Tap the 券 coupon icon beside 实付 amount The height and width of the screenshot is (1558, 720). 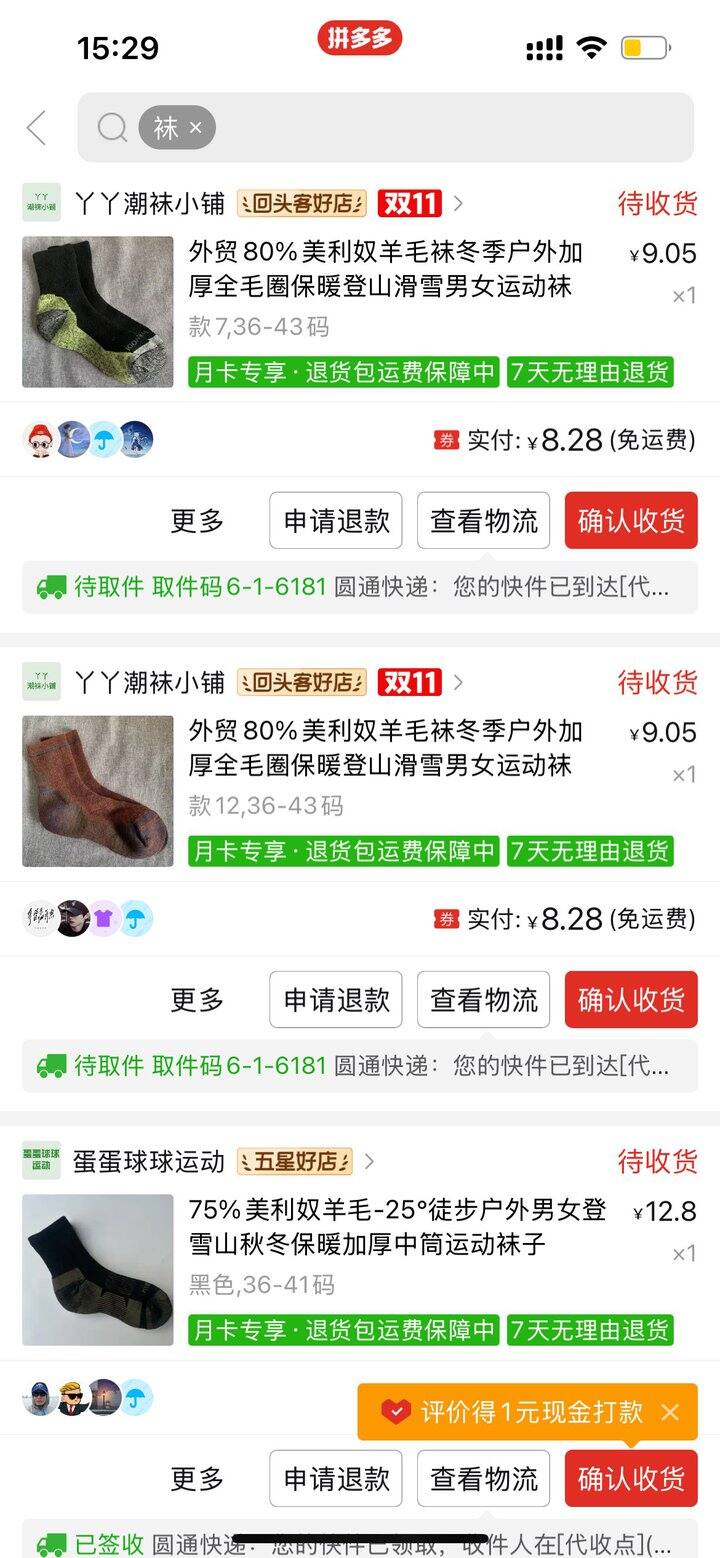click(x=448, y=438)
